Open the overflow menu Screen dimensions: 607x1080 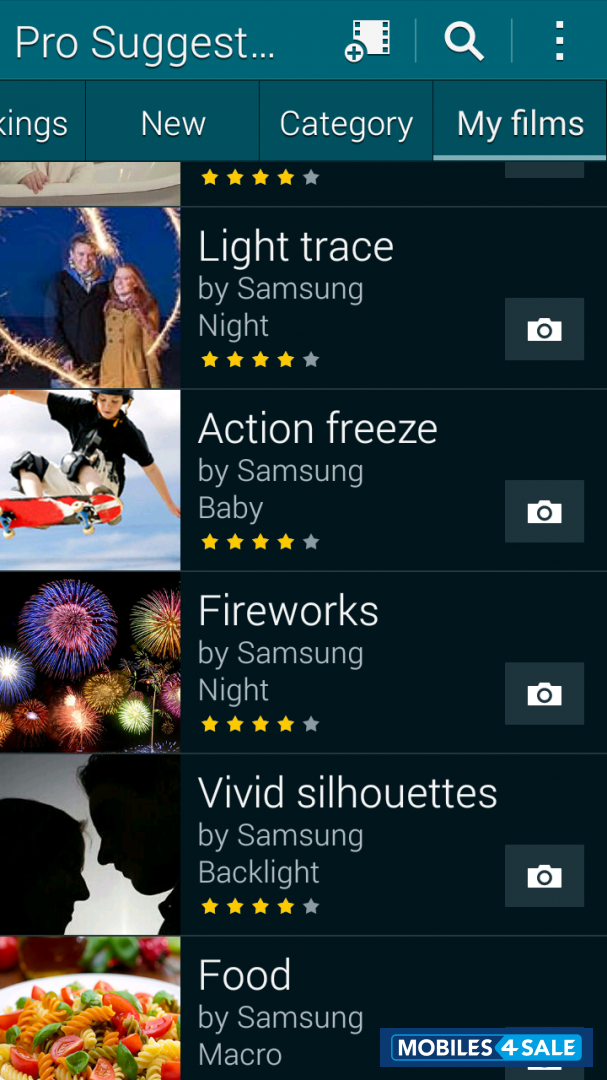click(559, 41)
